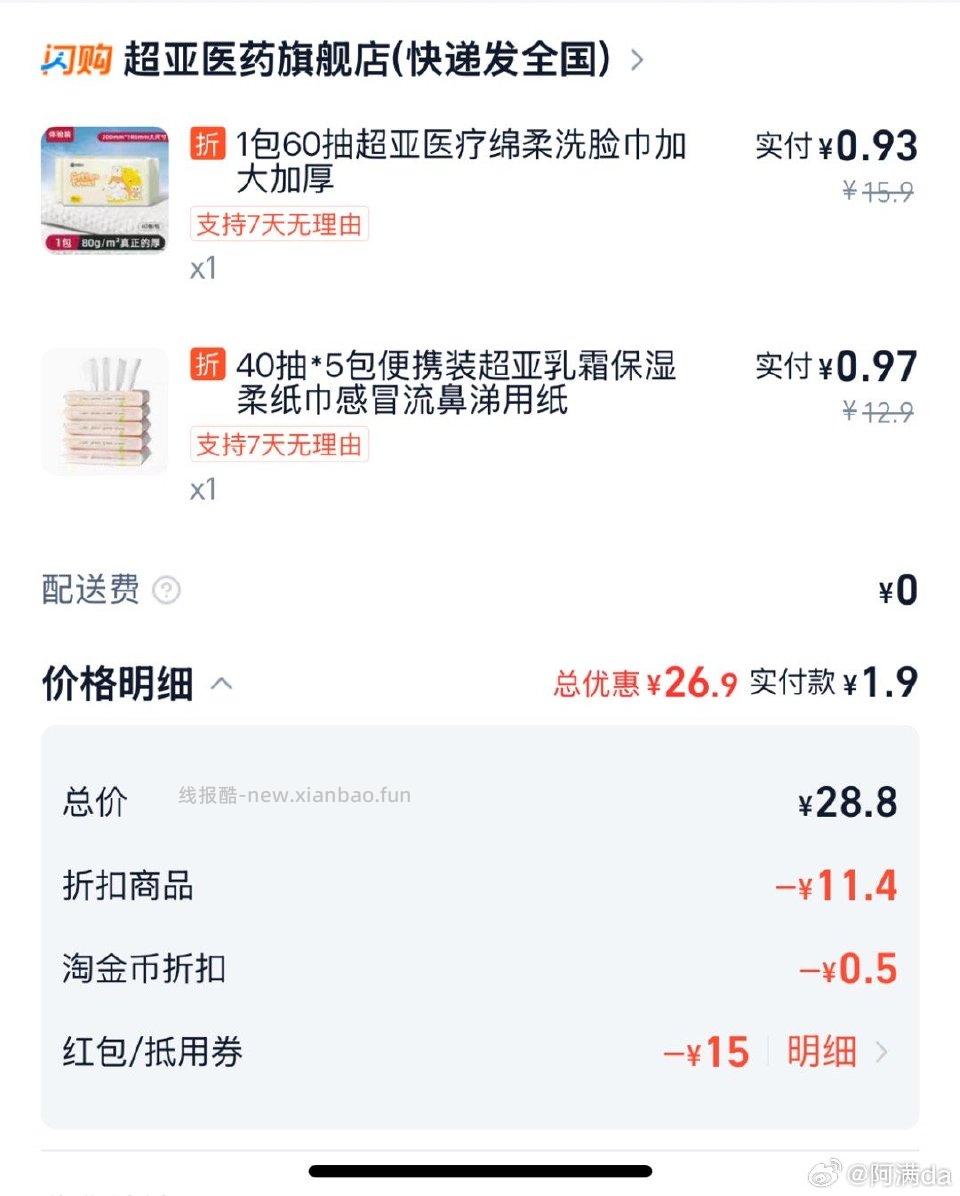This screenshot has width=960, height=1196.
Task: Click the 支持7天无理由 tag on second product
Action: coord(280,445)
